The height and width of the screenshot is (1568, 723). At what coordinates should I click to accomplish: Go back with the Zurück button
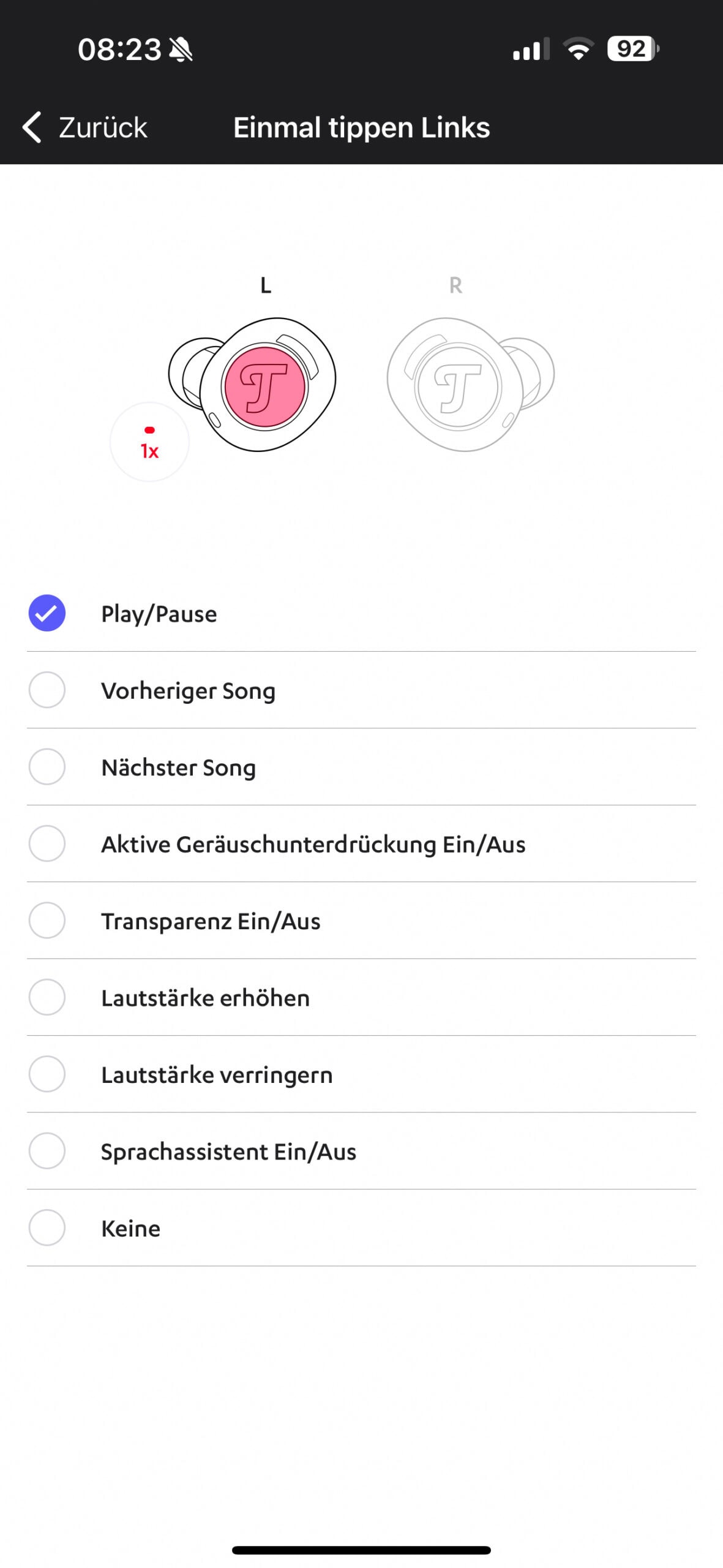tap(84, 127)
